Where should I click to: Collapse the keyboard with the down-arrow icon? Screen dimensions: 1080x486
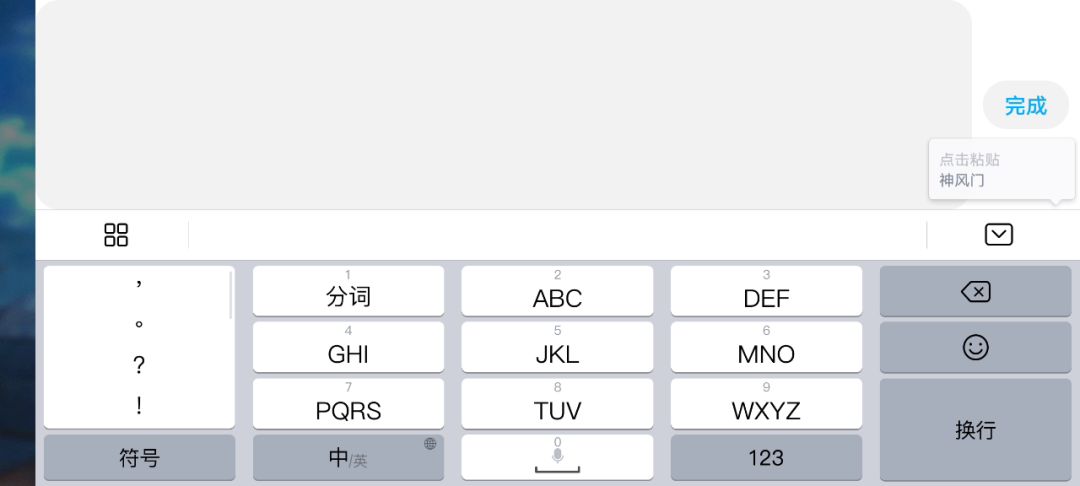tap(999, 235)
